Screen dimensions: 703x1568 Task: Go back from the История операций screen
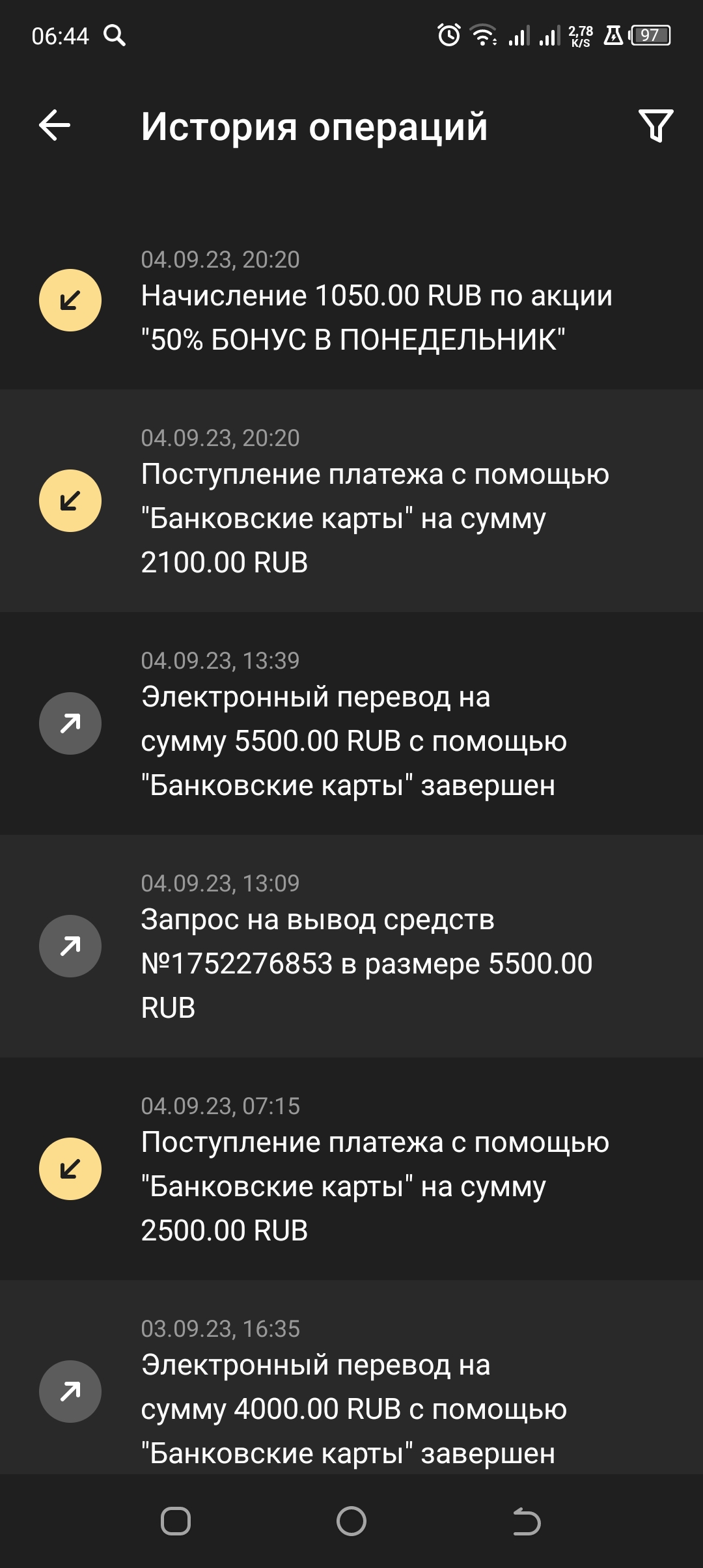coord(55,126)
